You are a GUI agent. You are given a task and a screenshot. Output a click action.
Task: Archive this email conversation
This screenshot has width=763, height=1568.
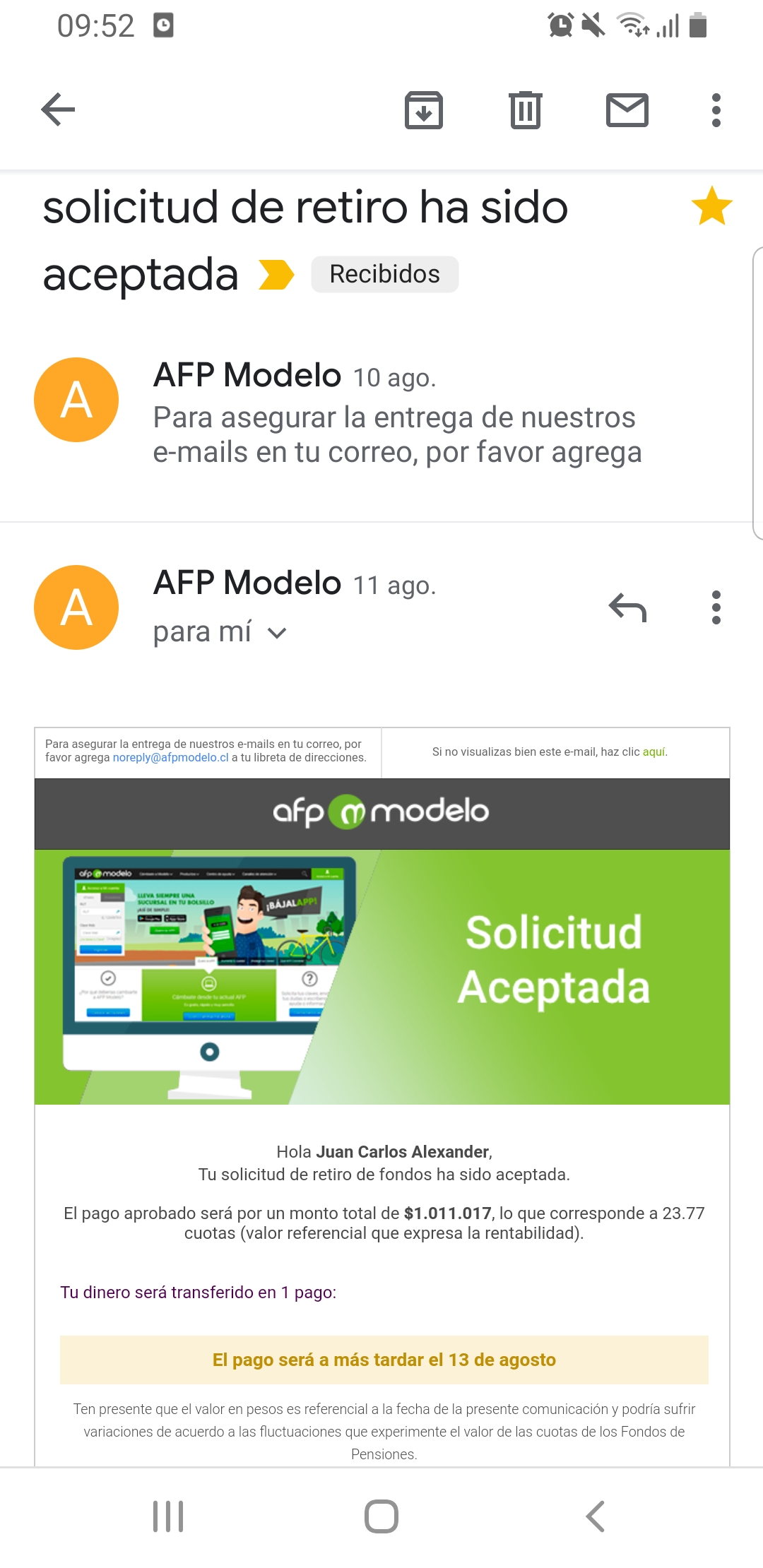click(424, 110)
